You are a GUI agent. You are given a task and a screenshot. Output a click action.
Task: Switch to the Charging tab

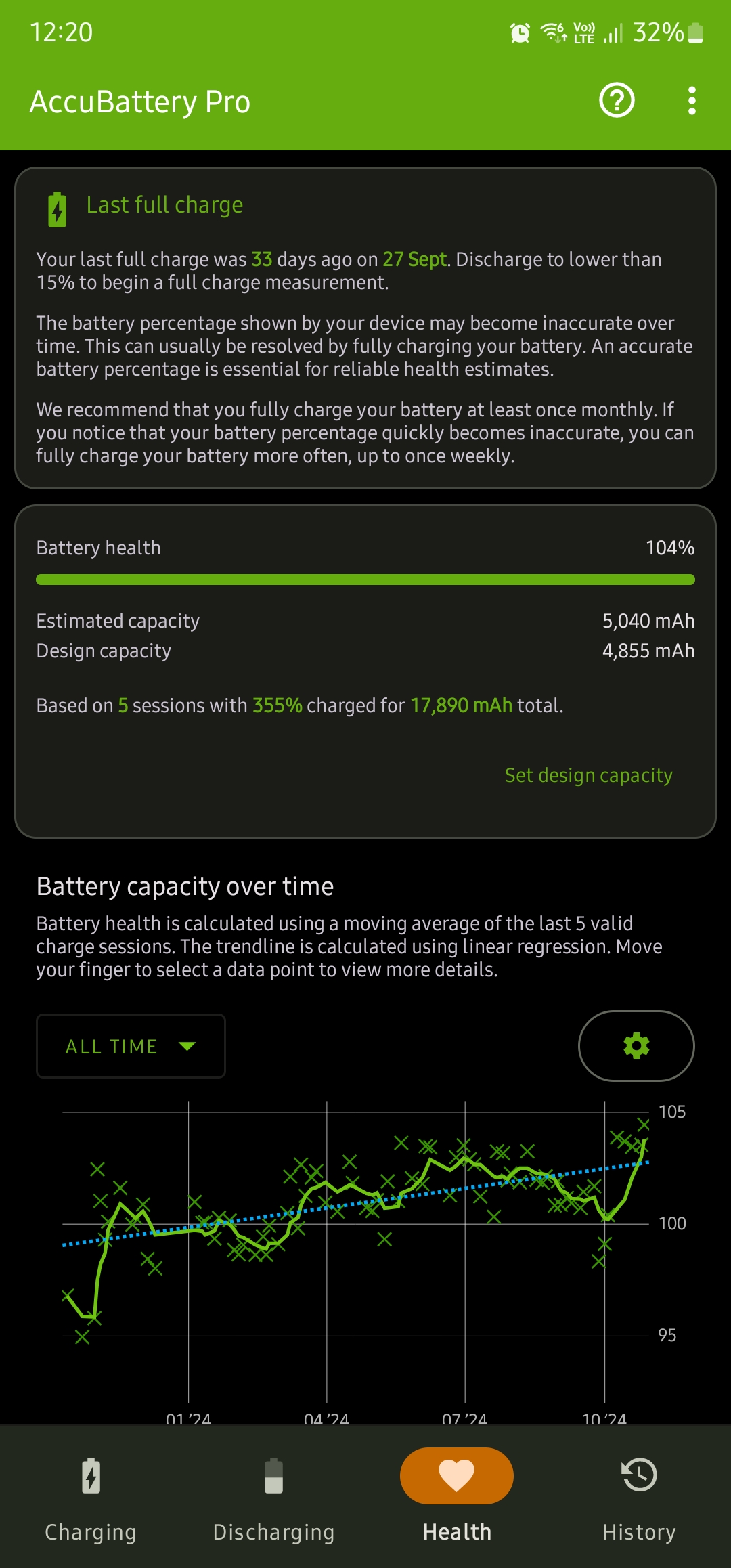(x=91, y=1498)
